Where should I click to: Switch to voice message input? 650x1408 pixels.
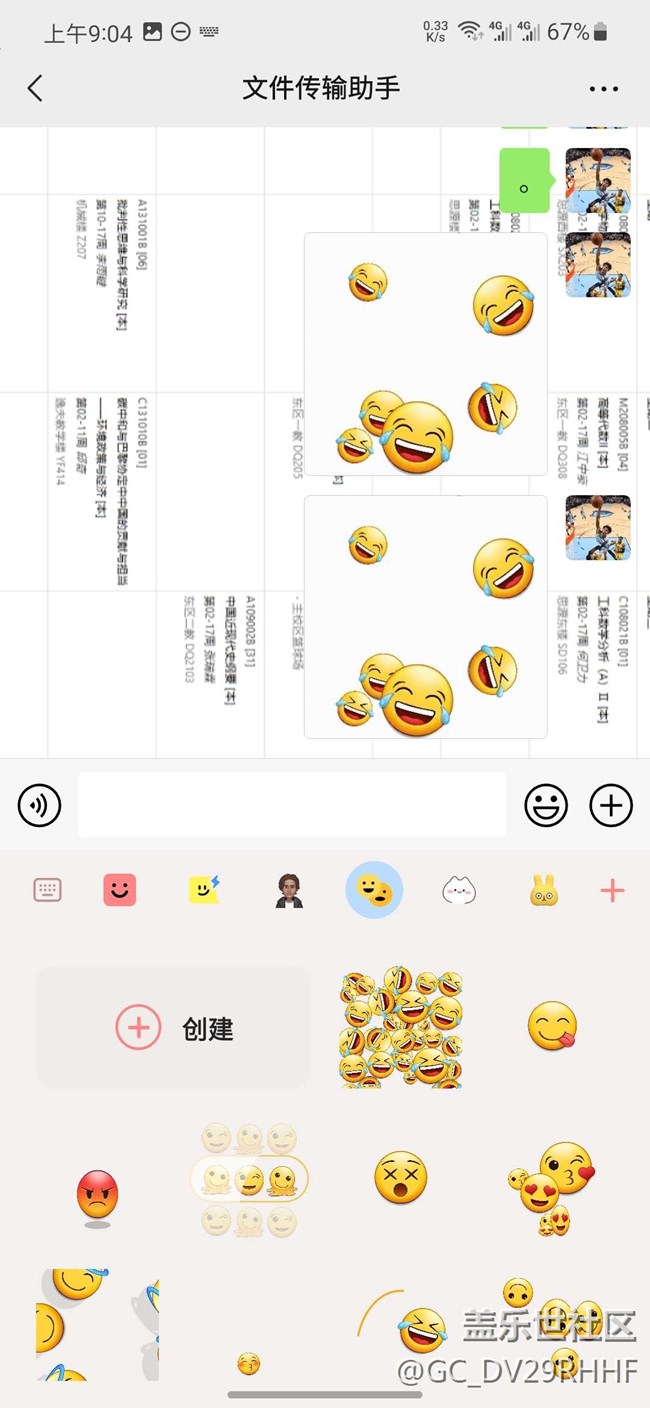tap(40, 804)
